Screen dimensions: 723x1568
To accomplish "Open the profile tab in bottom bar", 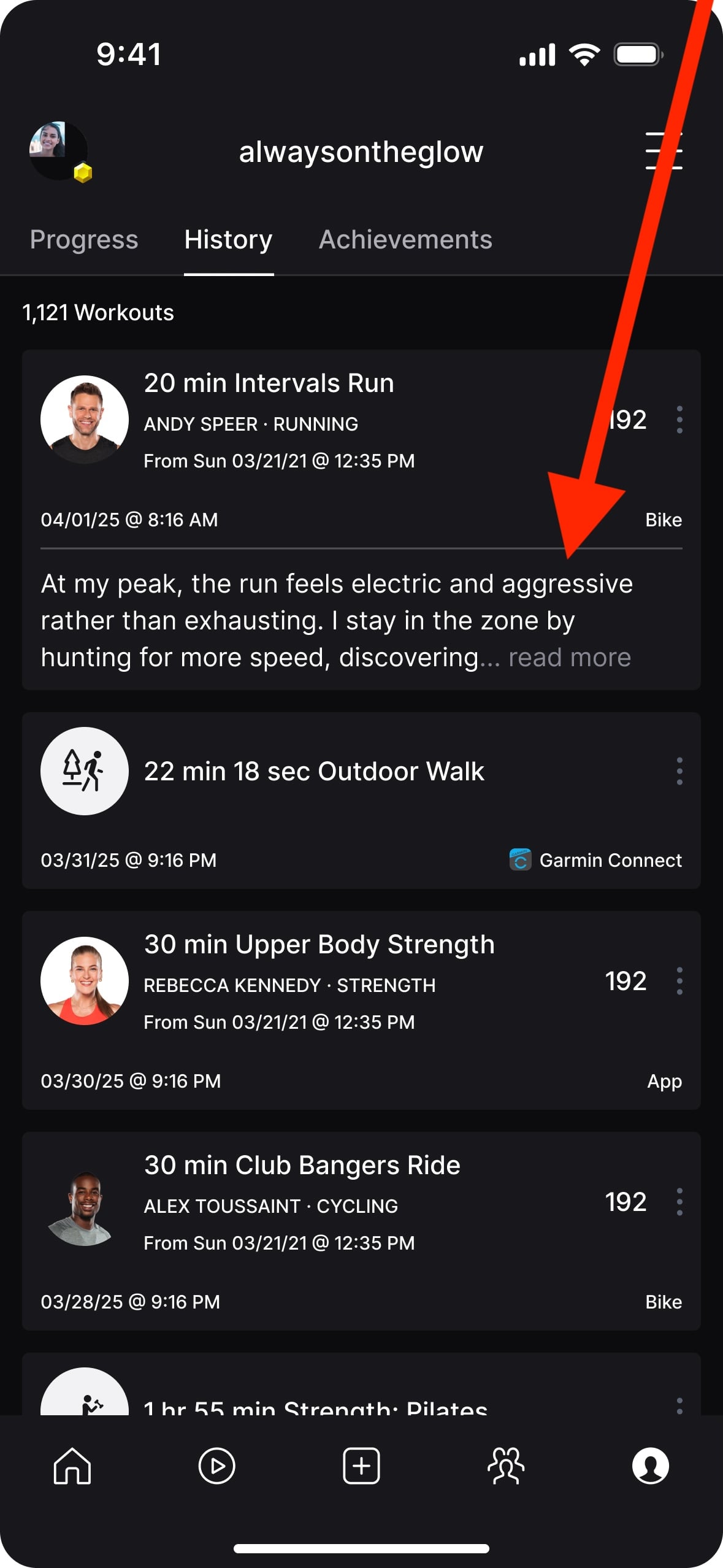I will pyautogui.click(x=650, y=1466).
